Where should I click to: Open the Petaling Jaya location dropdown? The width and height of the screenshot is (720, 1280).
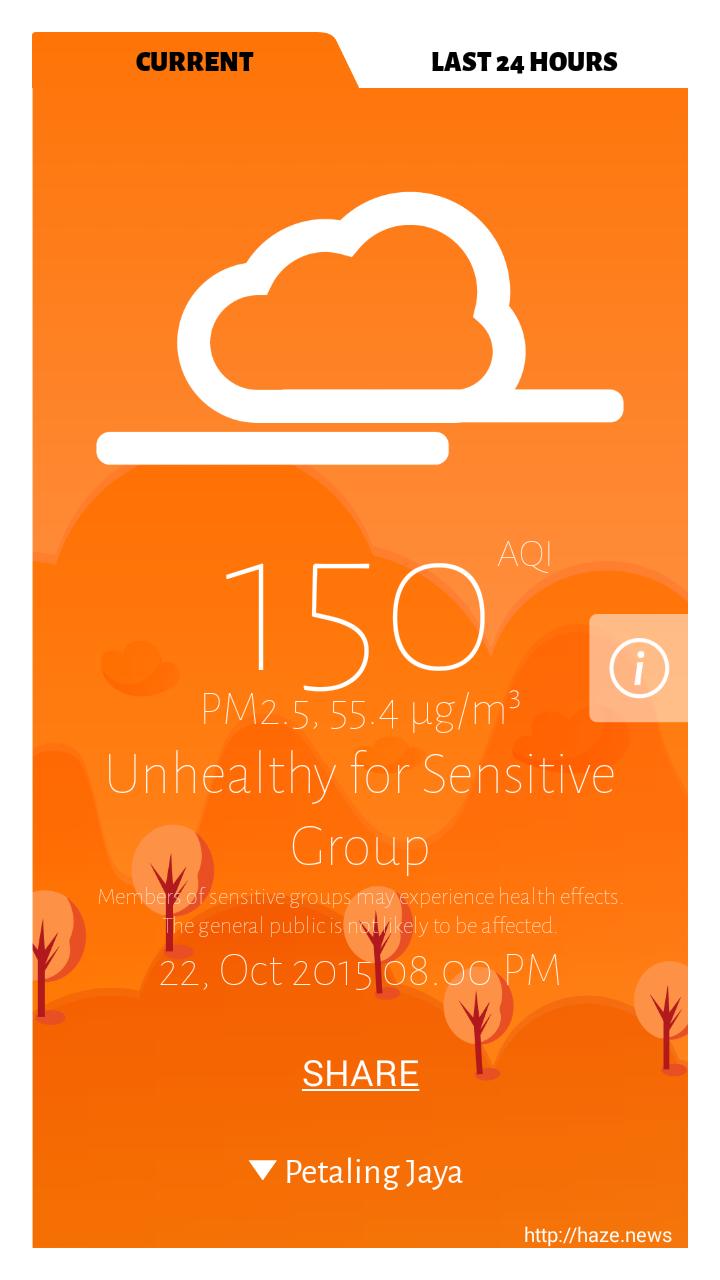(x=356, y=1171)
